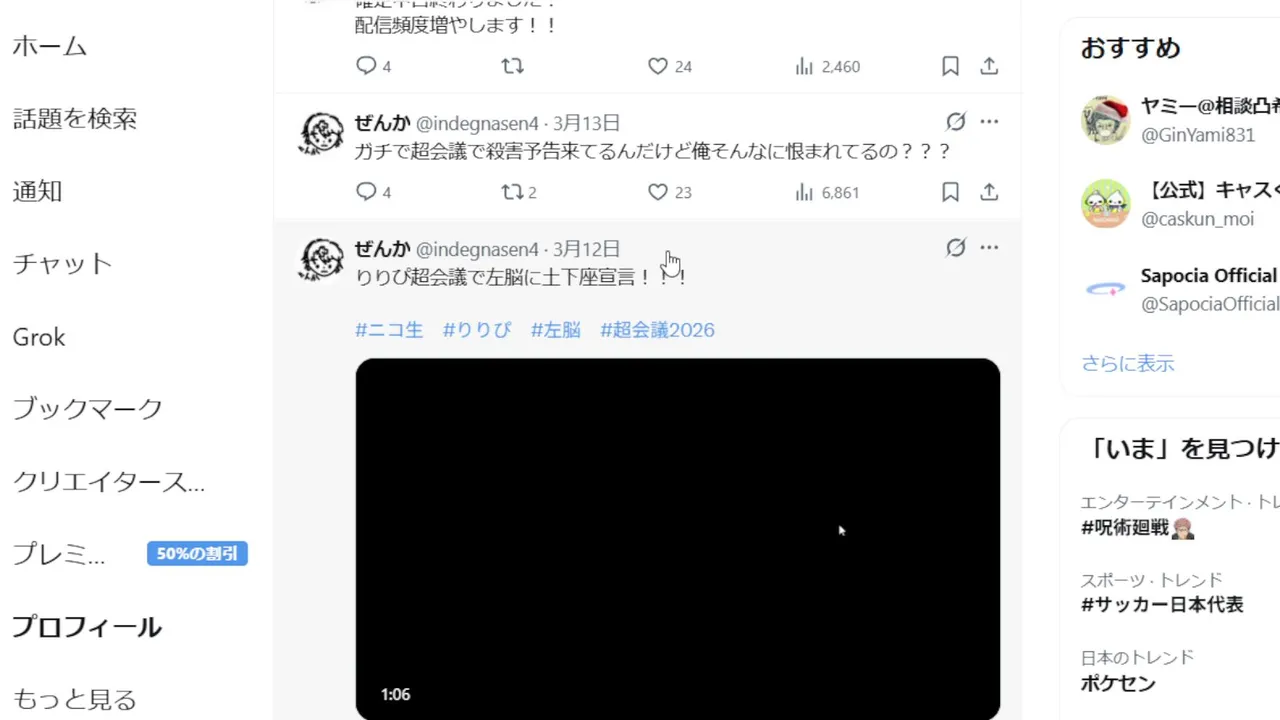Open hashtag #超会議2026

click(x=657, y=330)
